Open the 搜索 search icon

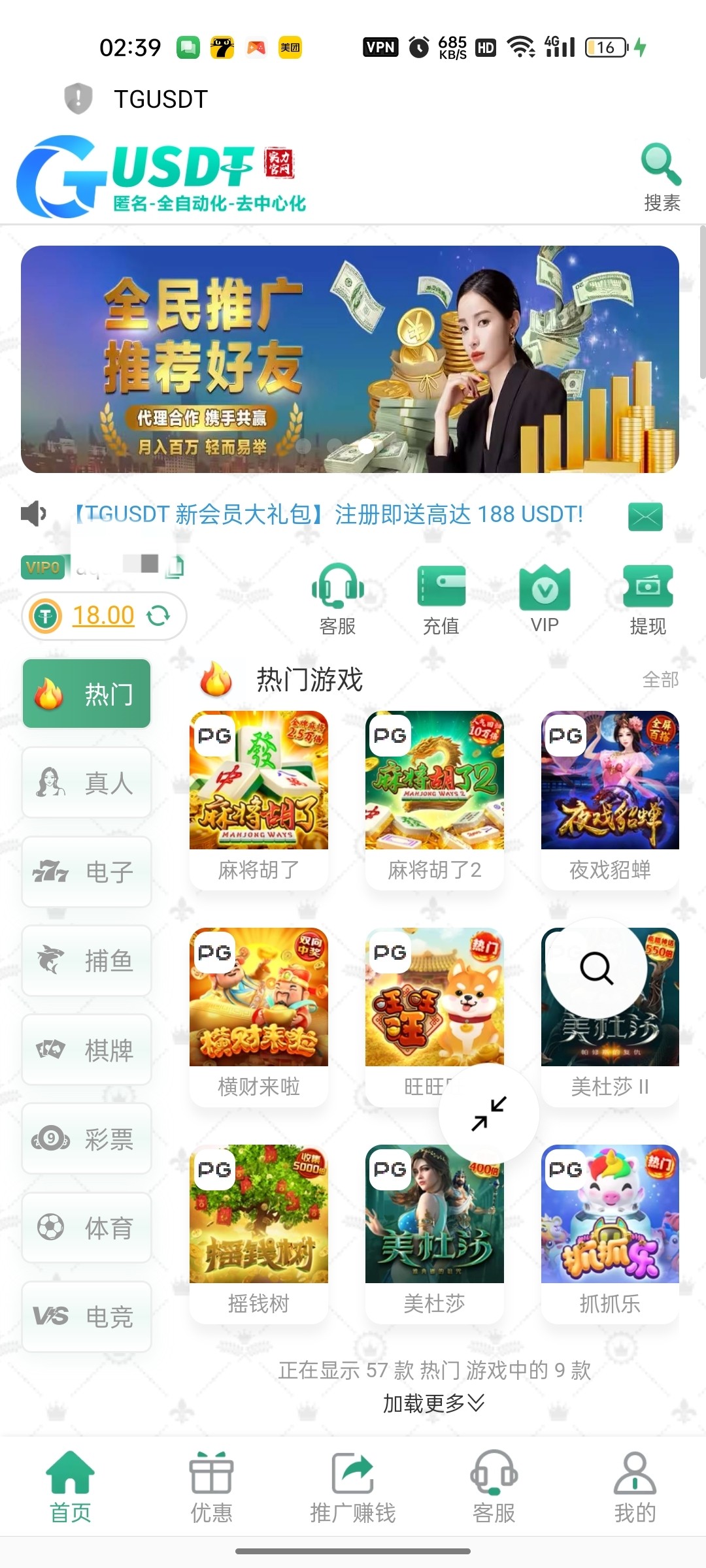pyautogui.click(x=661, y=175)
